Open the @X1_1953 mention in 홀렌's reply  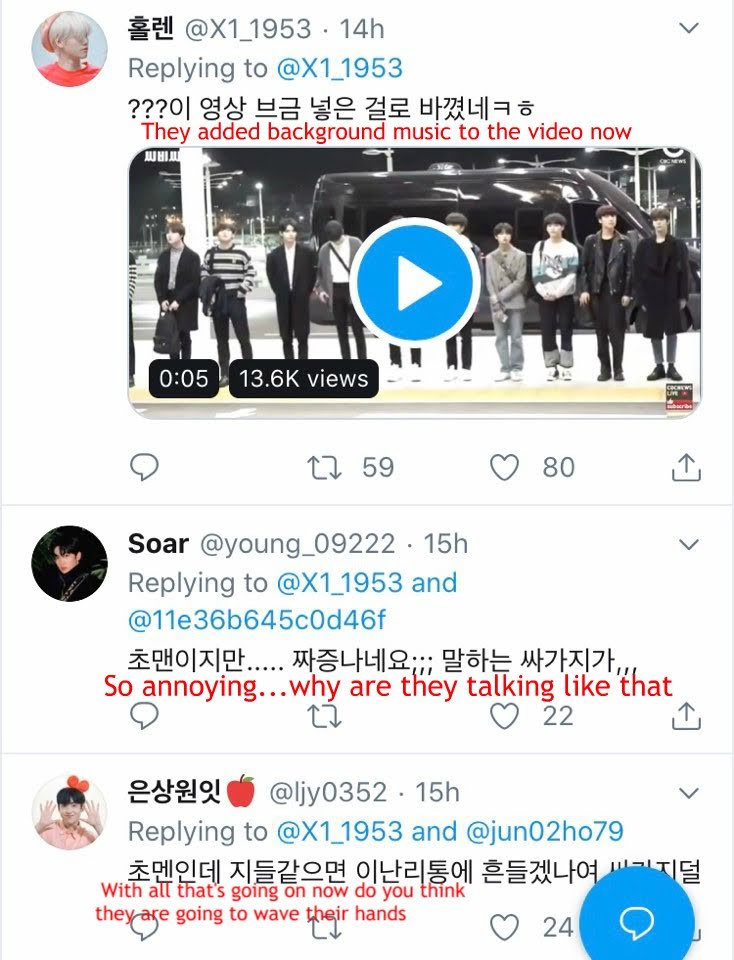[x=338, y=68]
